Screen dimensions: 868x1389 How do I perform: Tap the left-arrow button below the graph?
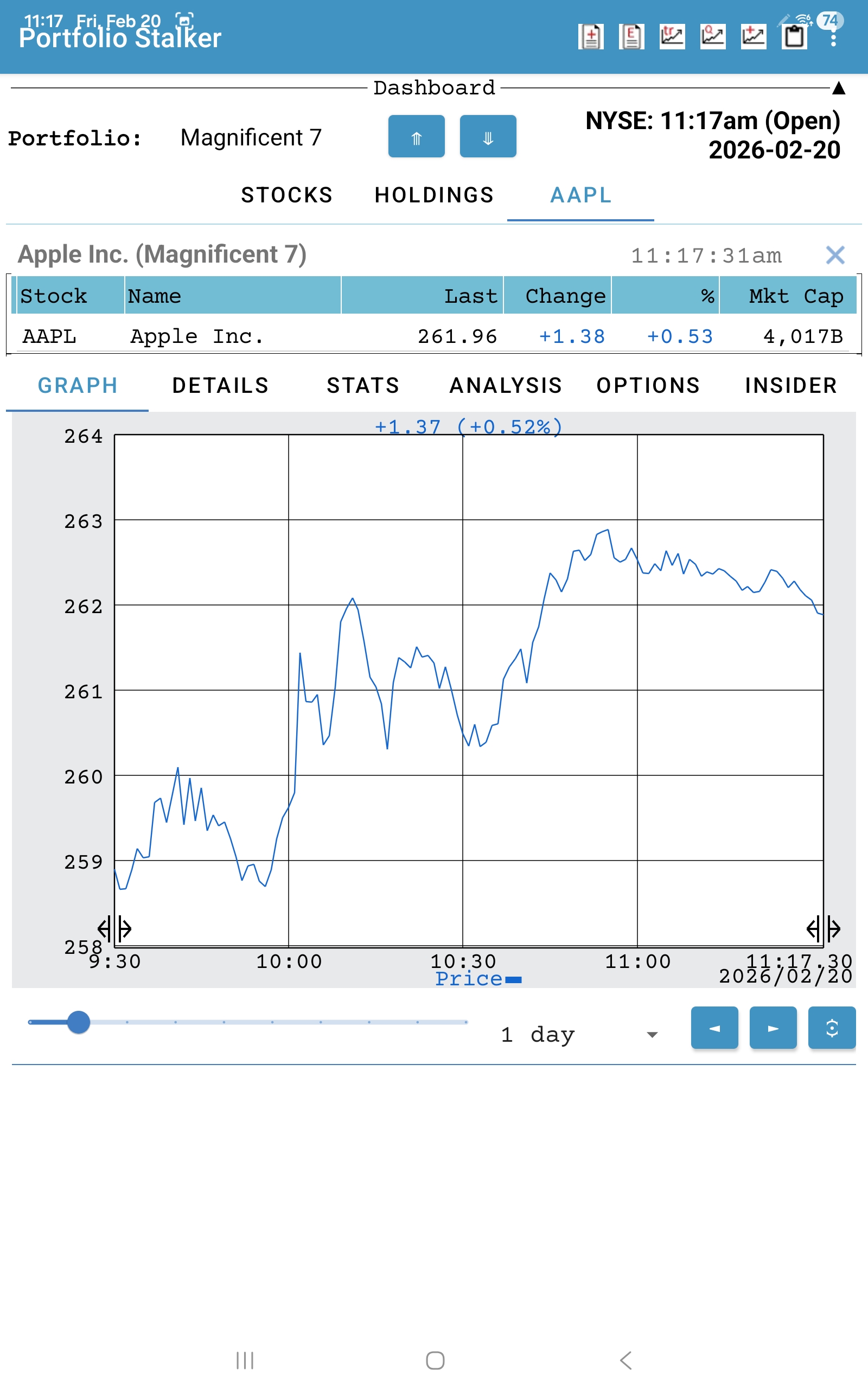pos(714,1028)
